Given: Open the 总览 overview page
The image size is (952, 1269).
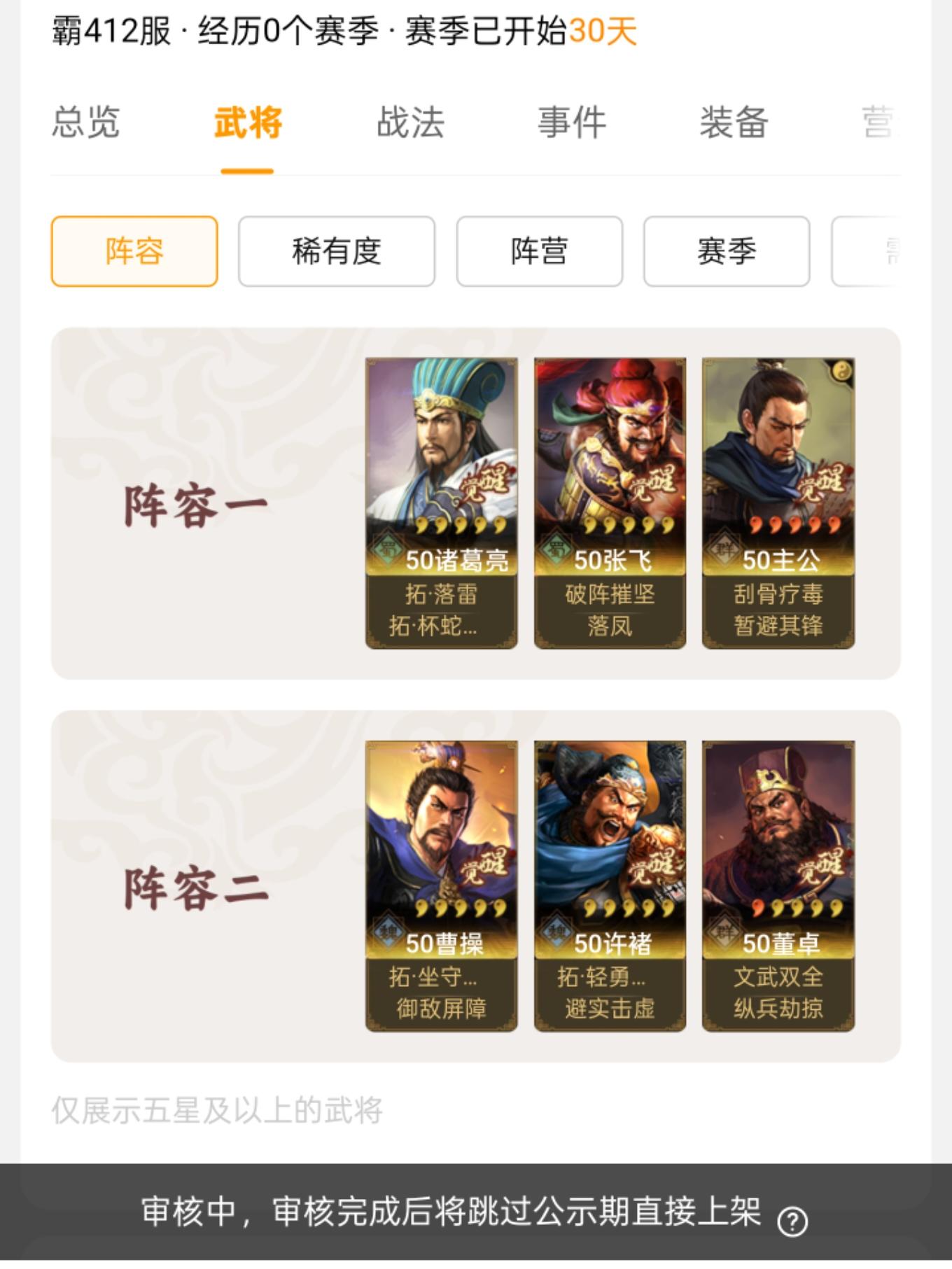Looking at the screenshot, I should click(x=85, y=122).
